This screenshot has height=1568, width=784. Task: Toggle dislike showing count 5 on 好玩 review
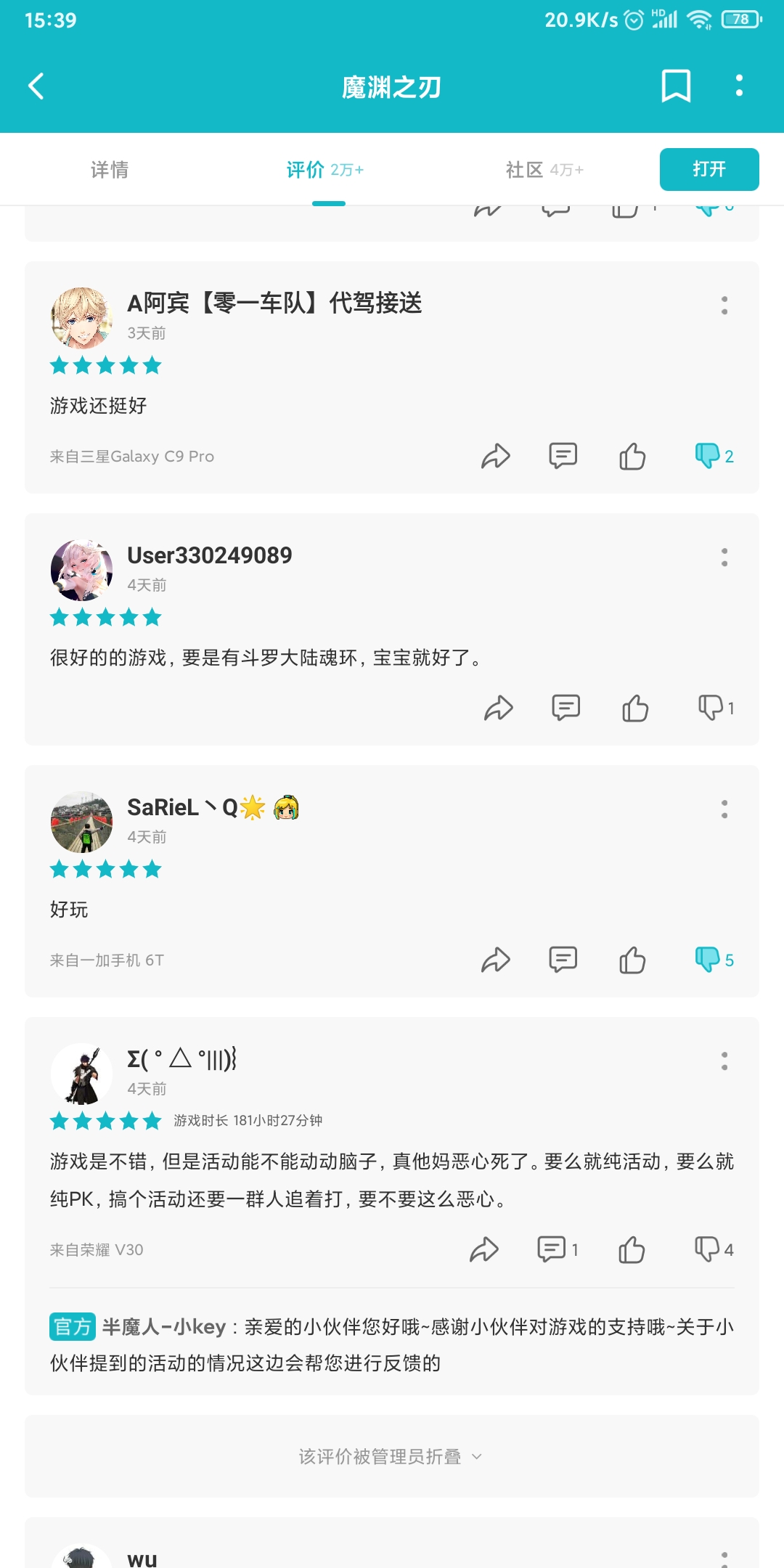tap(708, 960)
